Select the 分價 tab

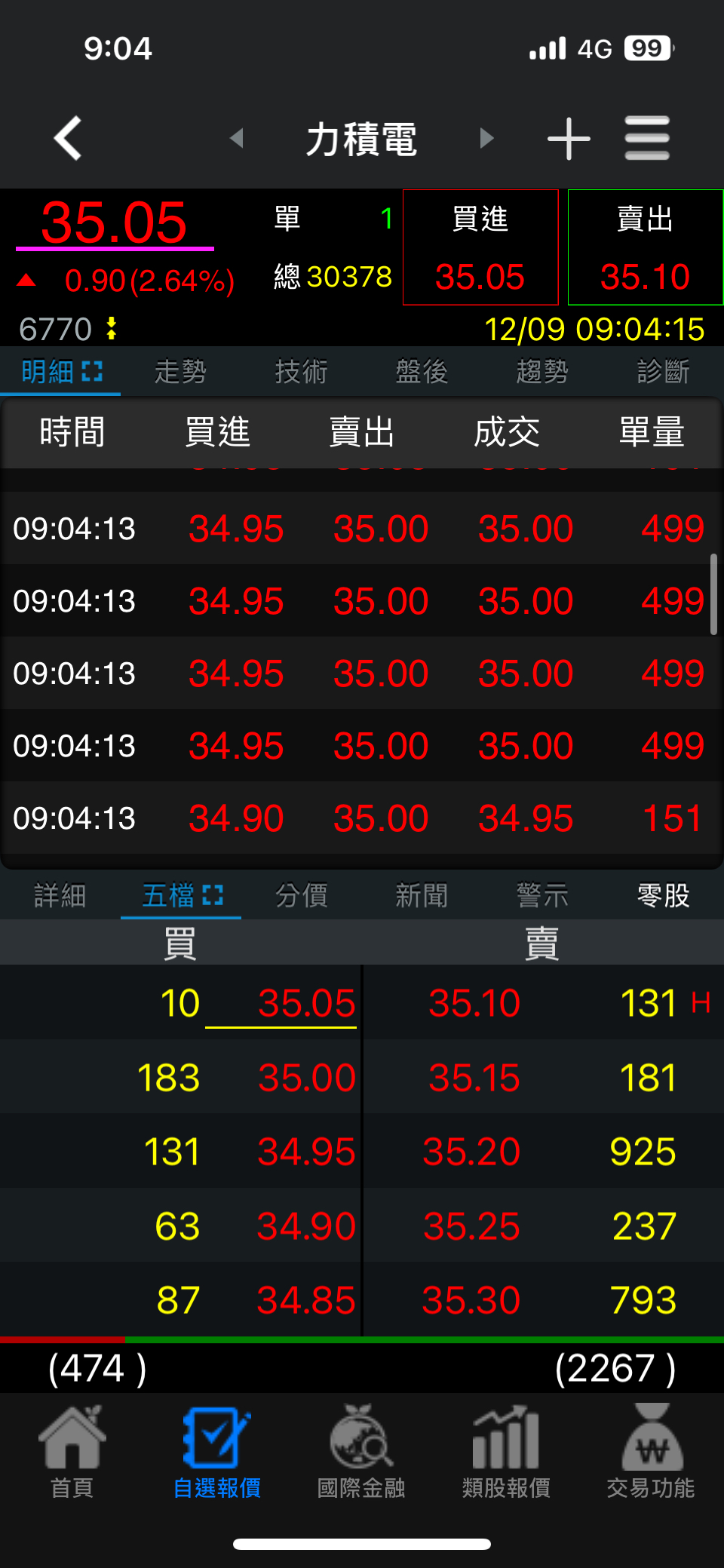pyautogui.click(x=301, y=896)
